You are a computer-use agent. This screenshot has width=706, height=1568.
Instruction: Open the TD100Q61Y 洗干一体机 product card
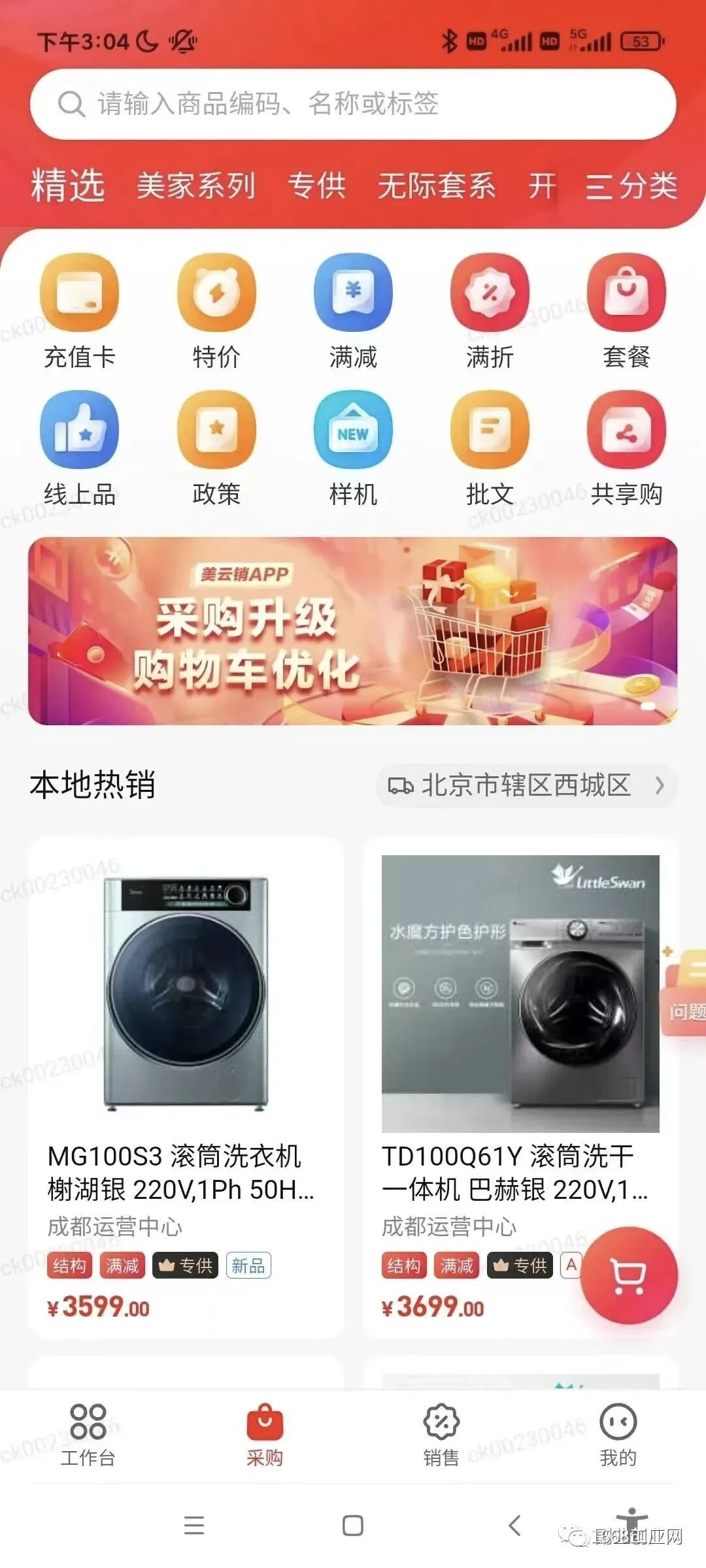[520, 1088]
